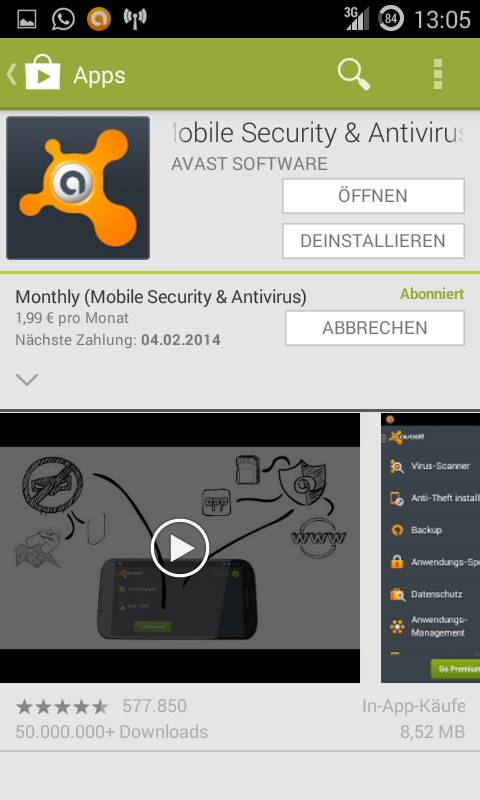The image size is (480, 800).
Task: Open AVAST SOFTWARE developer page
Action: click(249, 164)
